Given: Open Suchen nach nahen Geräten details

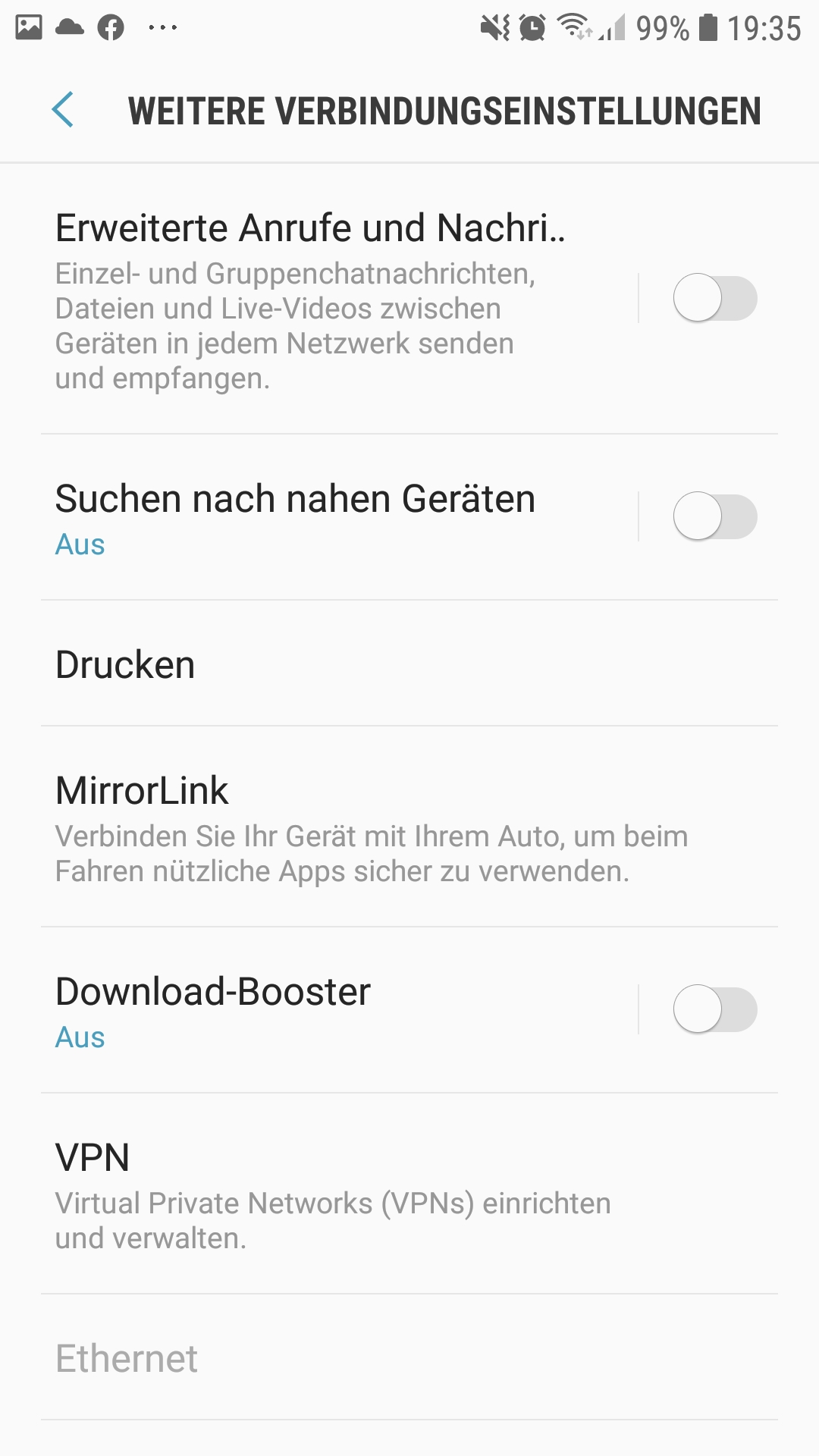Looking at the screenshot, I should tap(296, 516).
